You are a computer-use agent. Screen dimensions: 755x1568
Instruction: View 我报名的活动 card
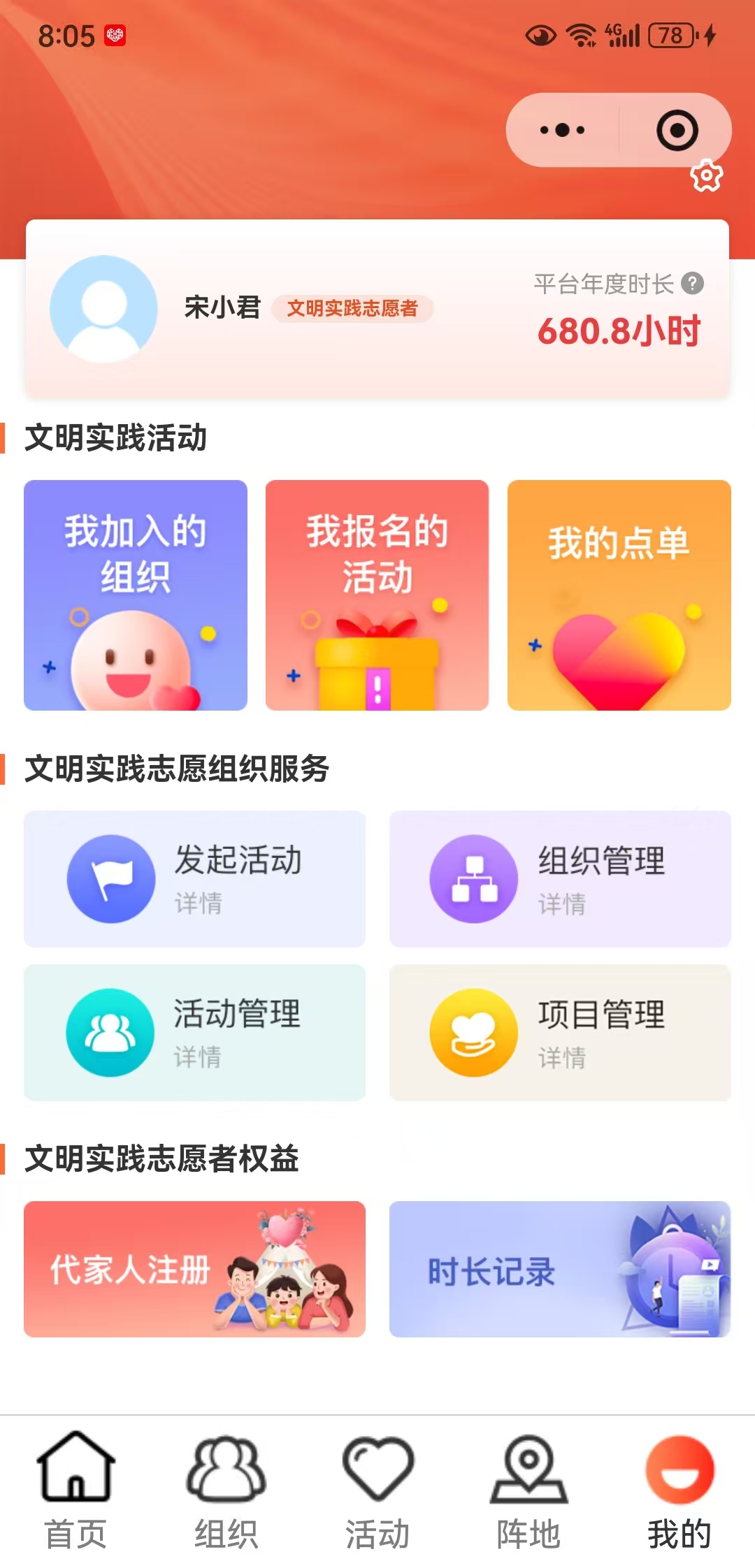377,595
